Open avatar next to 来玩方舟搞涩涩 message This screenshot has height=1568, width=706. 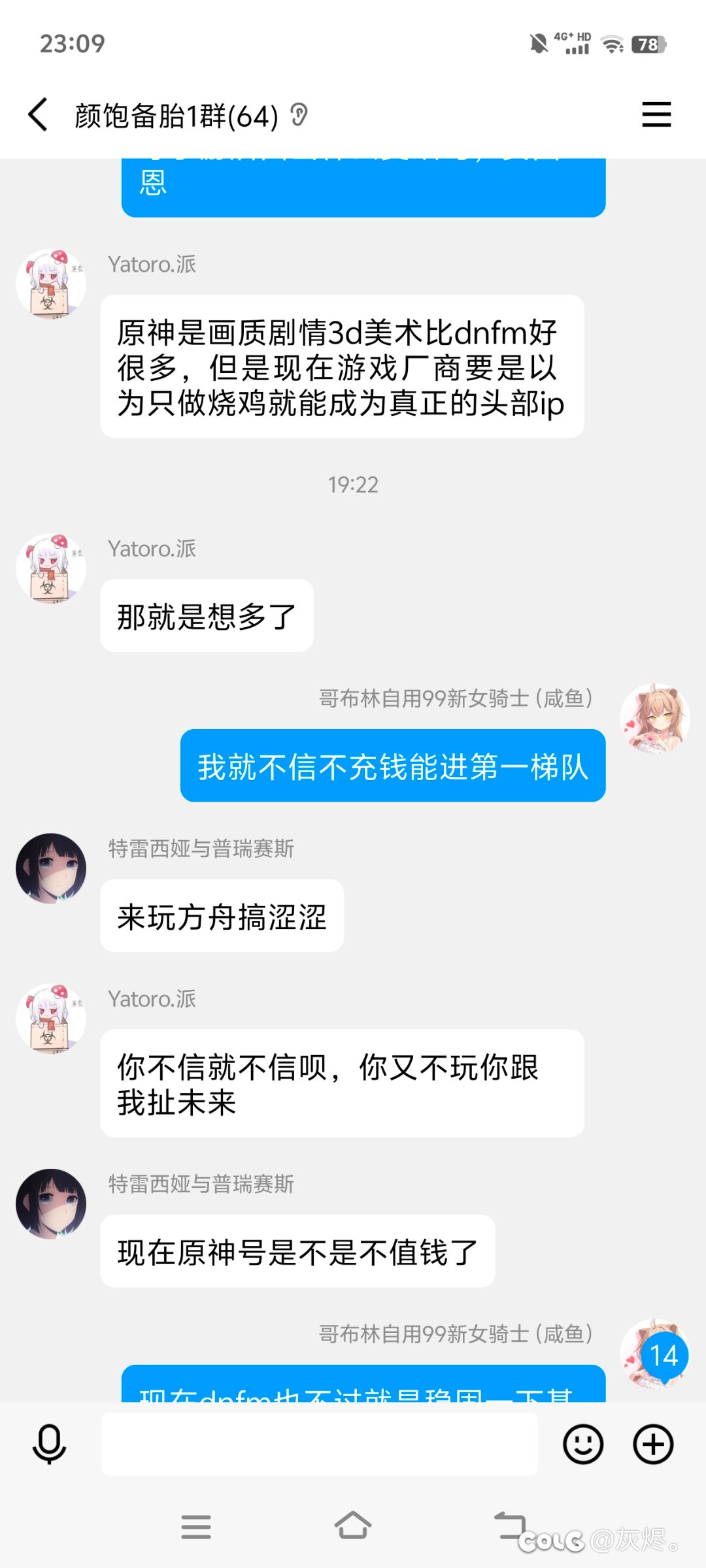click(51, 868)
